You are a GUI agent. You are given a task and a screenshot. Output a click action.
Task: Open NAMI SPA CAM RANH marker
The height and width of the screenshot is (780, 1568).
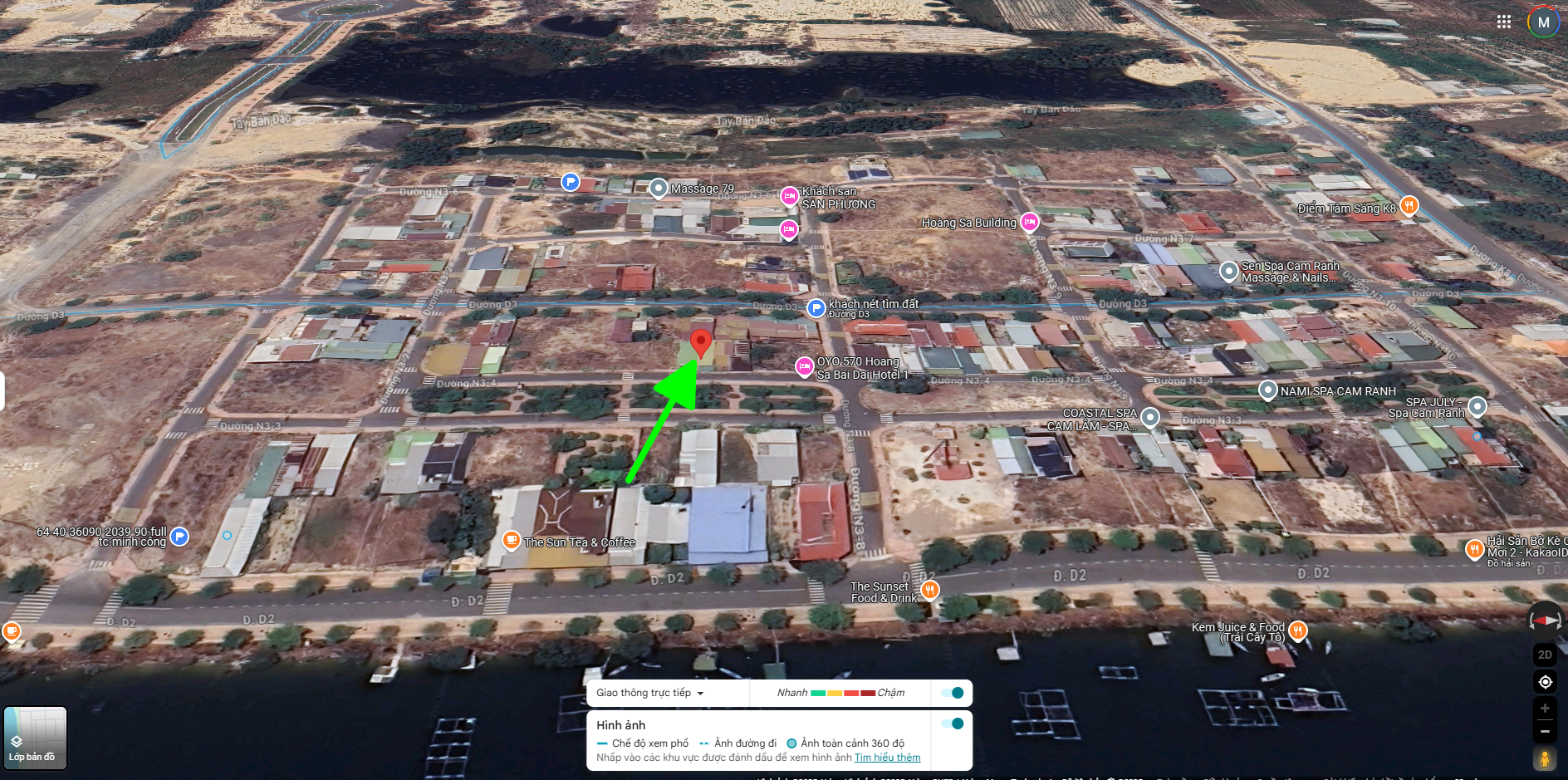1267,390
